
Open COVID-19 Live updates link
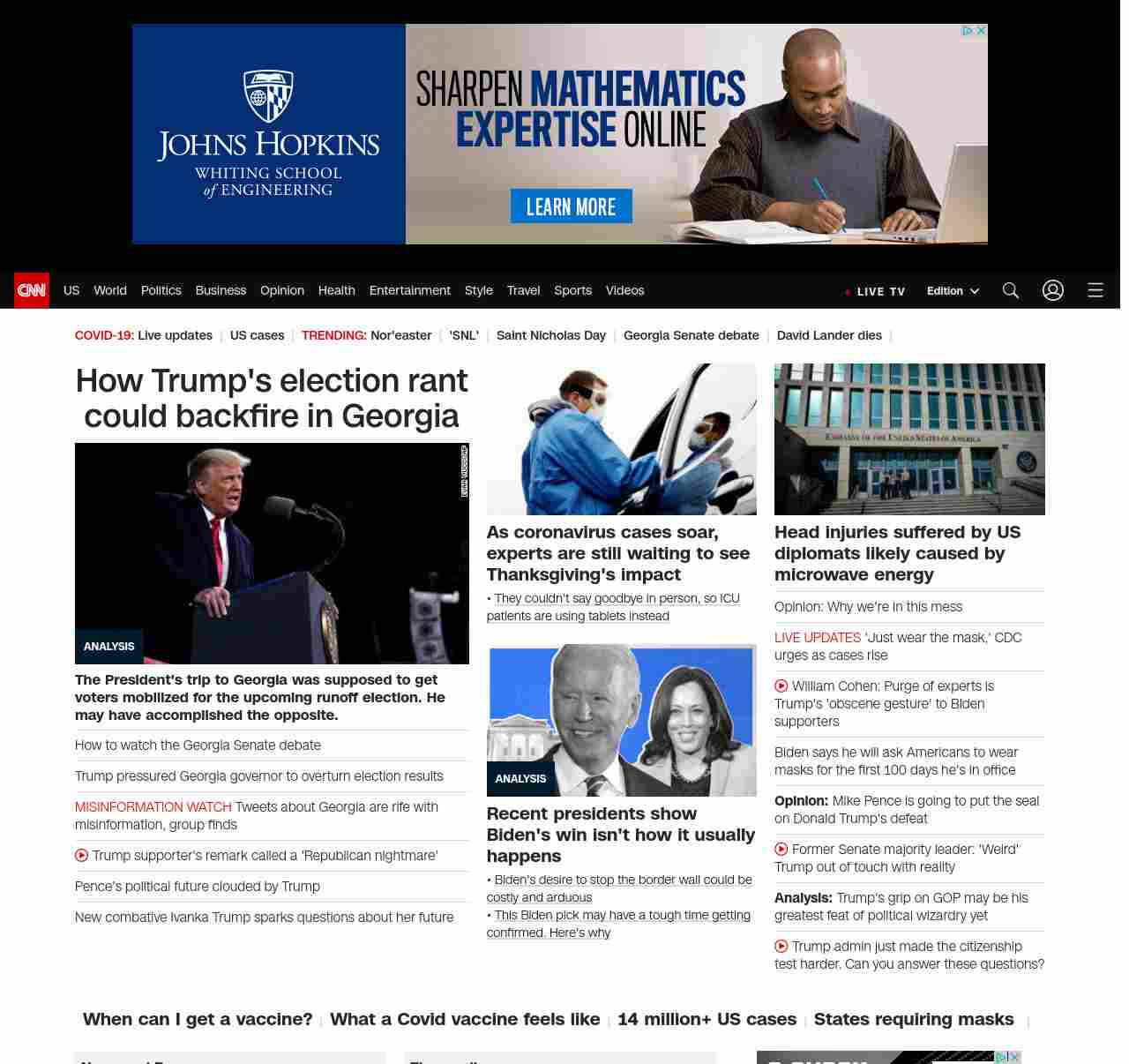tap(175, 335)
